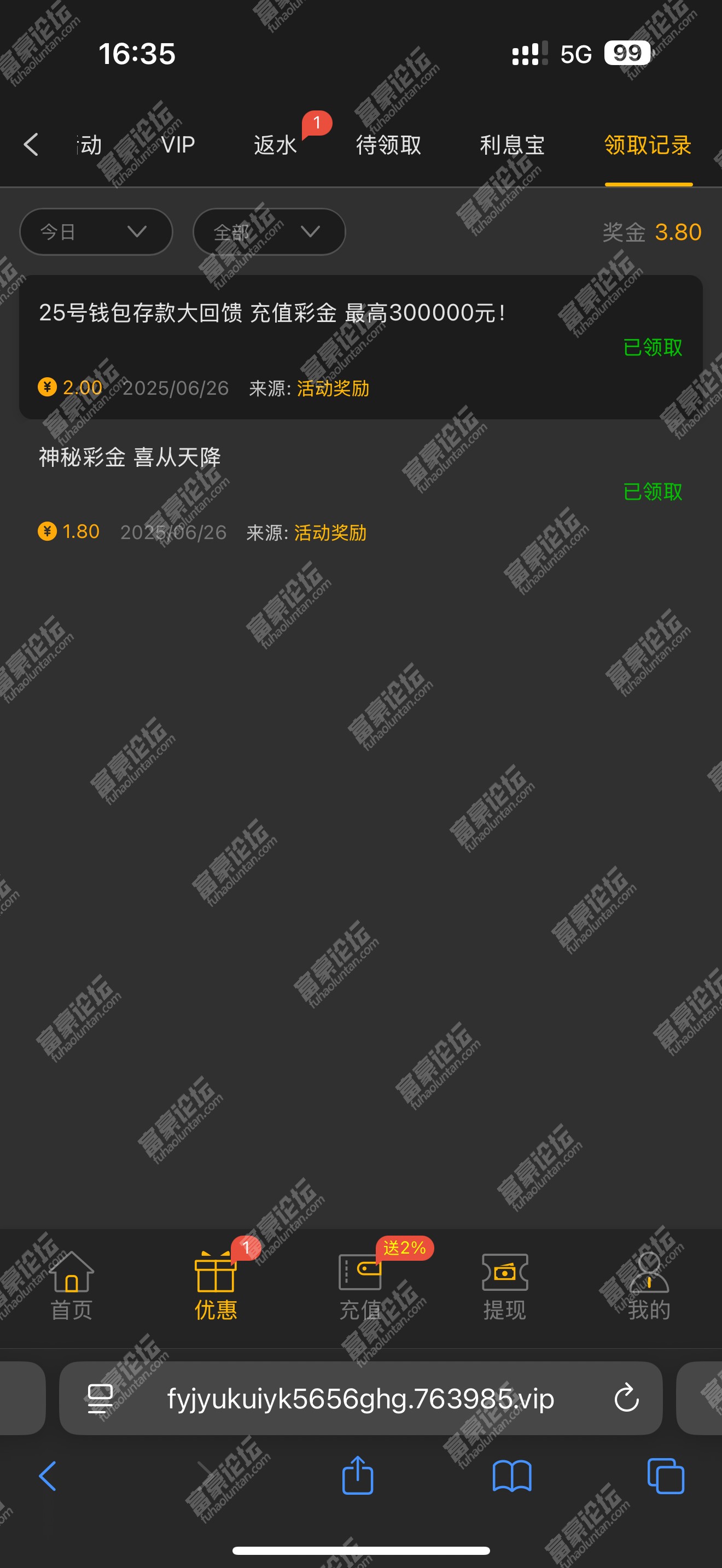
Task: Switch to the 待领取 tab
Action: (388, 145)
